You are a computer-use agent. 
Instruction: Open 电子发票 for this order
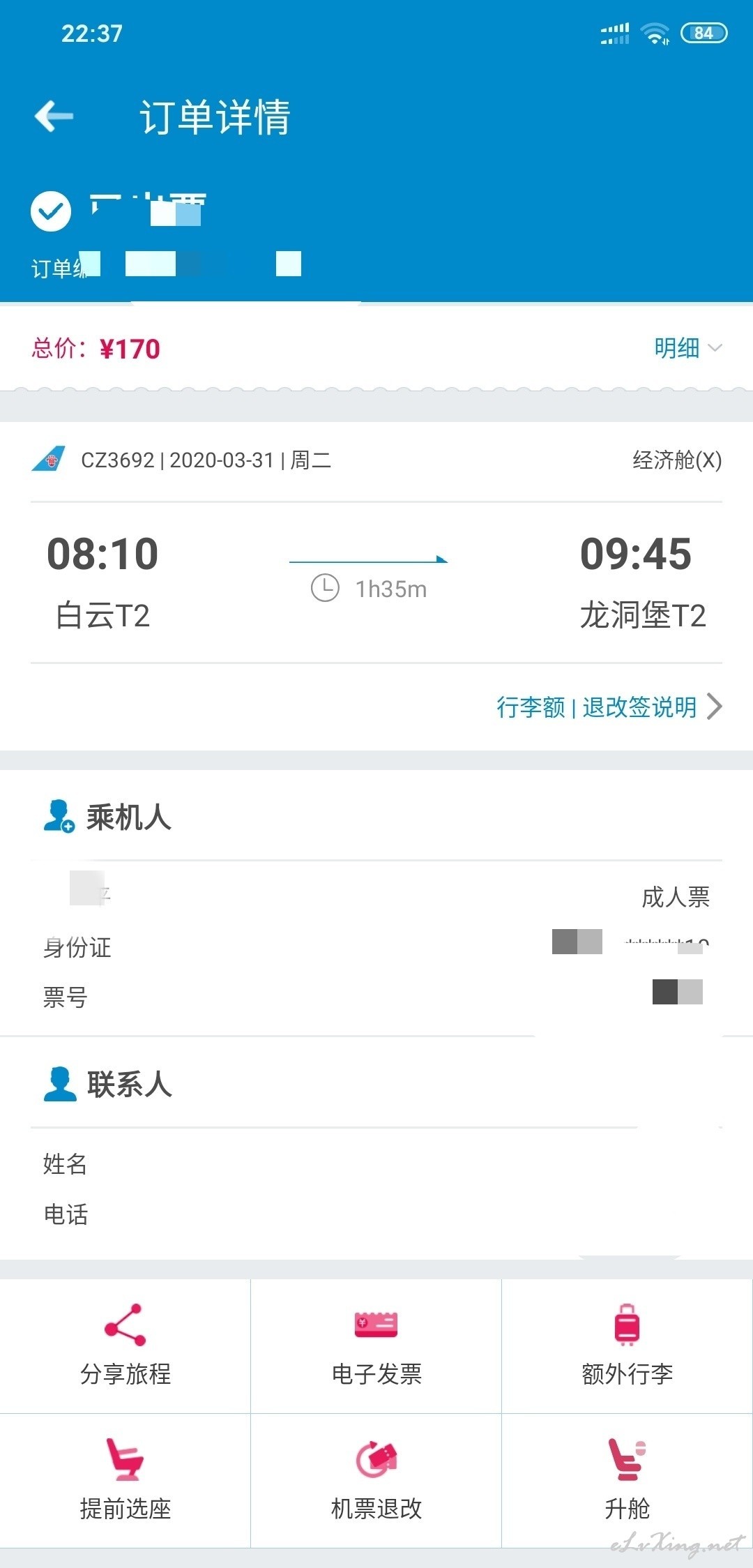[x=376, y=1346]
